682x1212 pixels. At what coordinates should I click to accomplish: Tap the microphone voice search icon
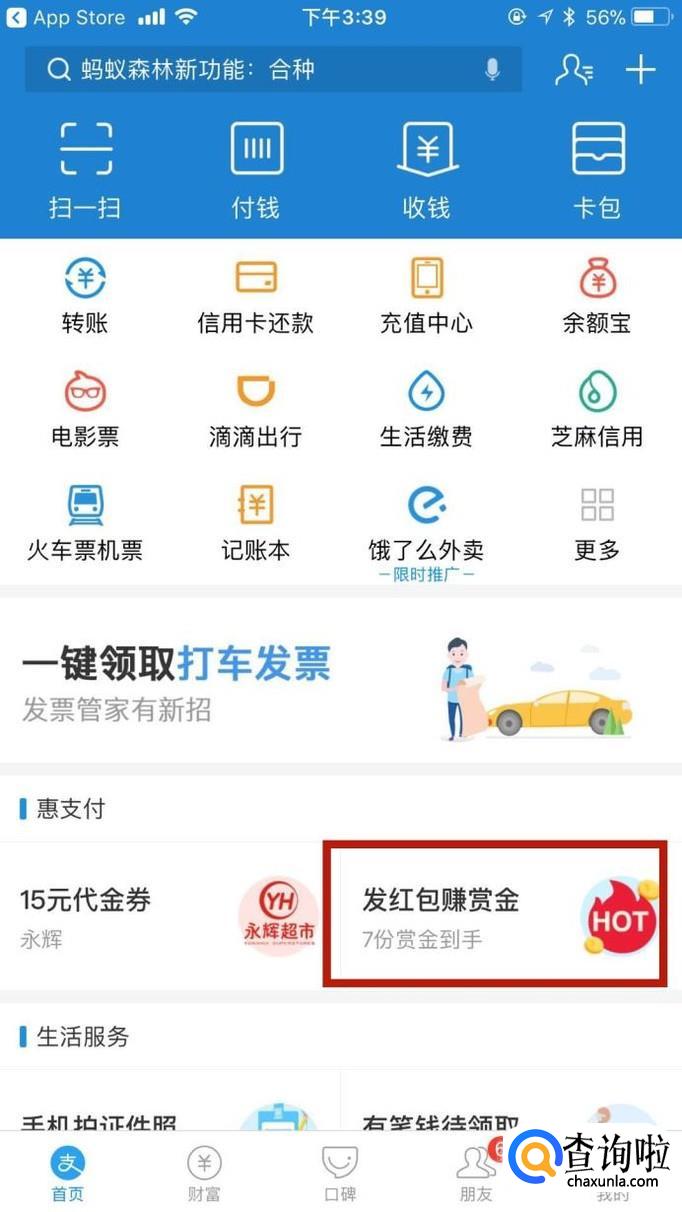[x=492, y=69]
